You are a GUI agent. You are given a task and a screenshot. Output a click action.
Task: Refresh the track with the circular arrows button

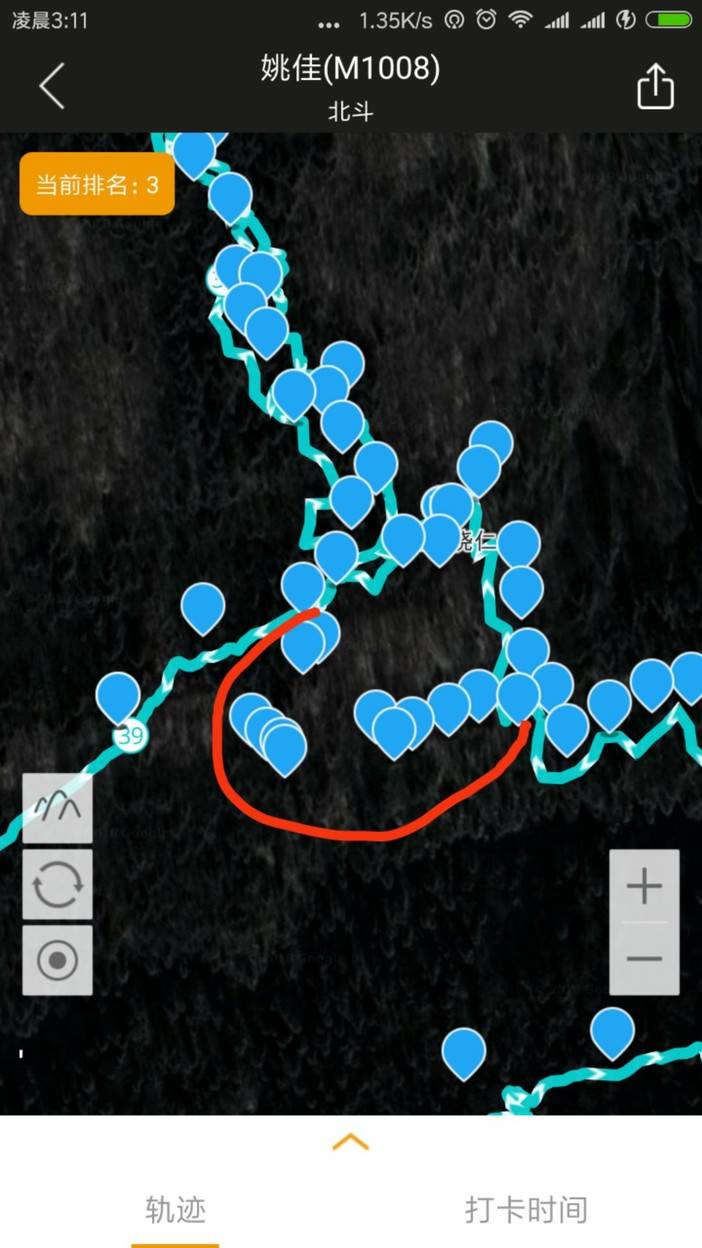click(x=58, y=884)
